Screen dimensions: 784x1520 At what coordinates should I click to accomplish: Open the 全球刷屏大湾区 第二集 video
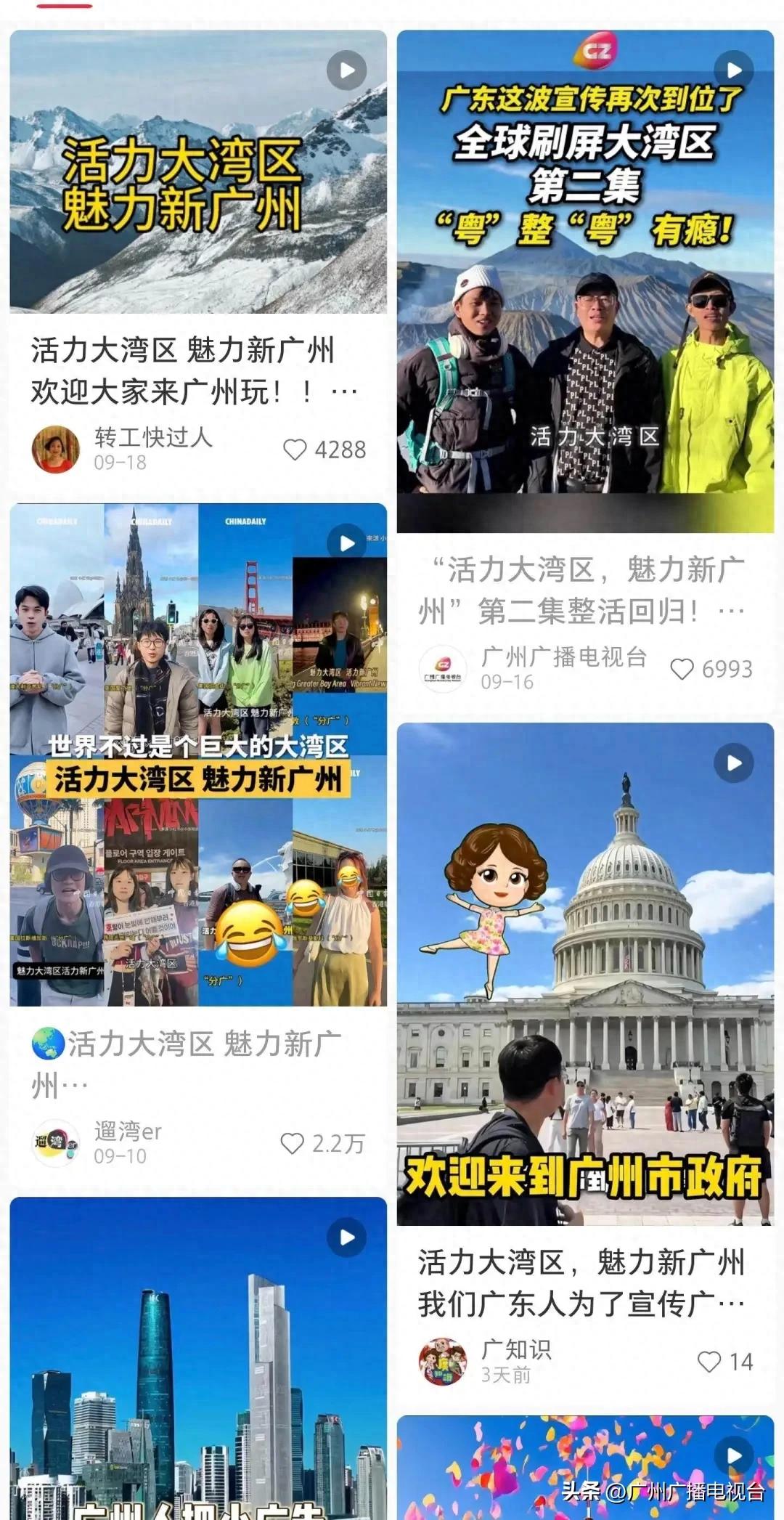coord(585,281)
